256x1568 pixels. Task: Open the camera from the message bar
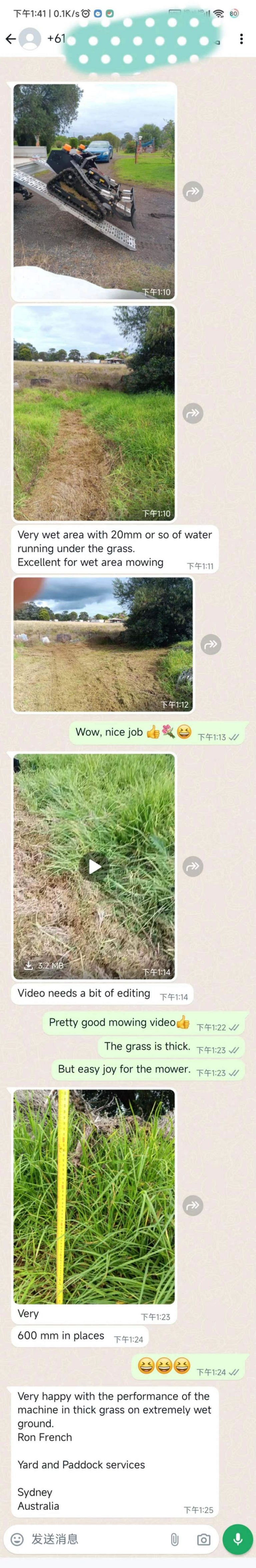coord(204,1539)
